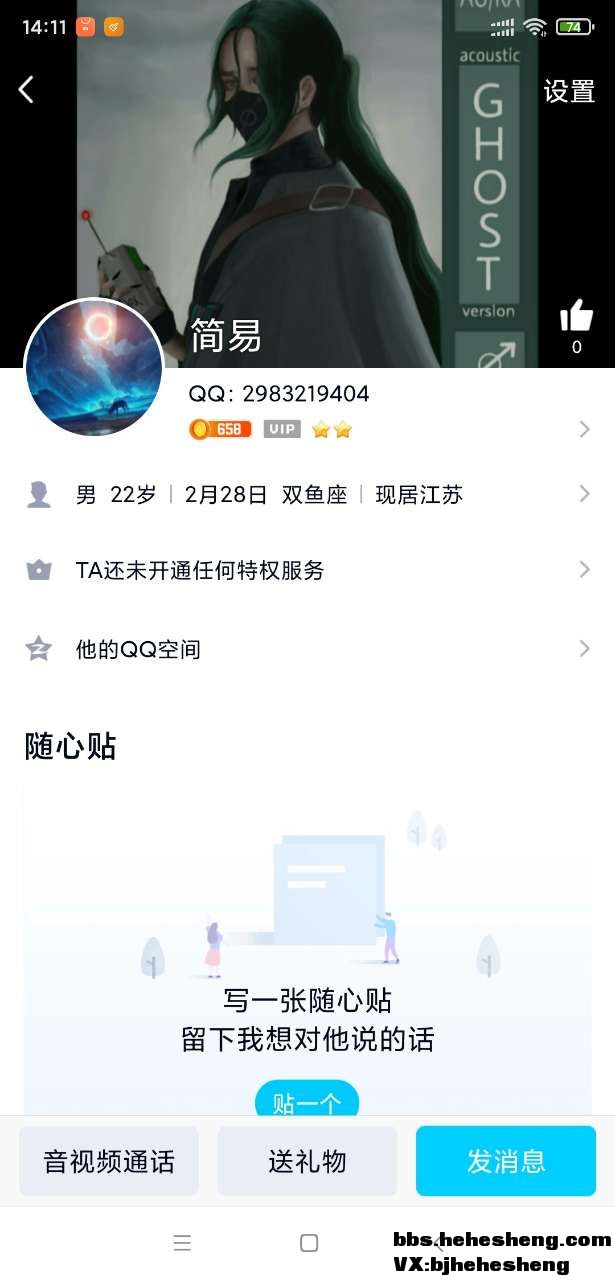Screen dimensions: 615x1280
Task: Open the TA还未开通任何特权服务 row
Action: click(307, 570)
